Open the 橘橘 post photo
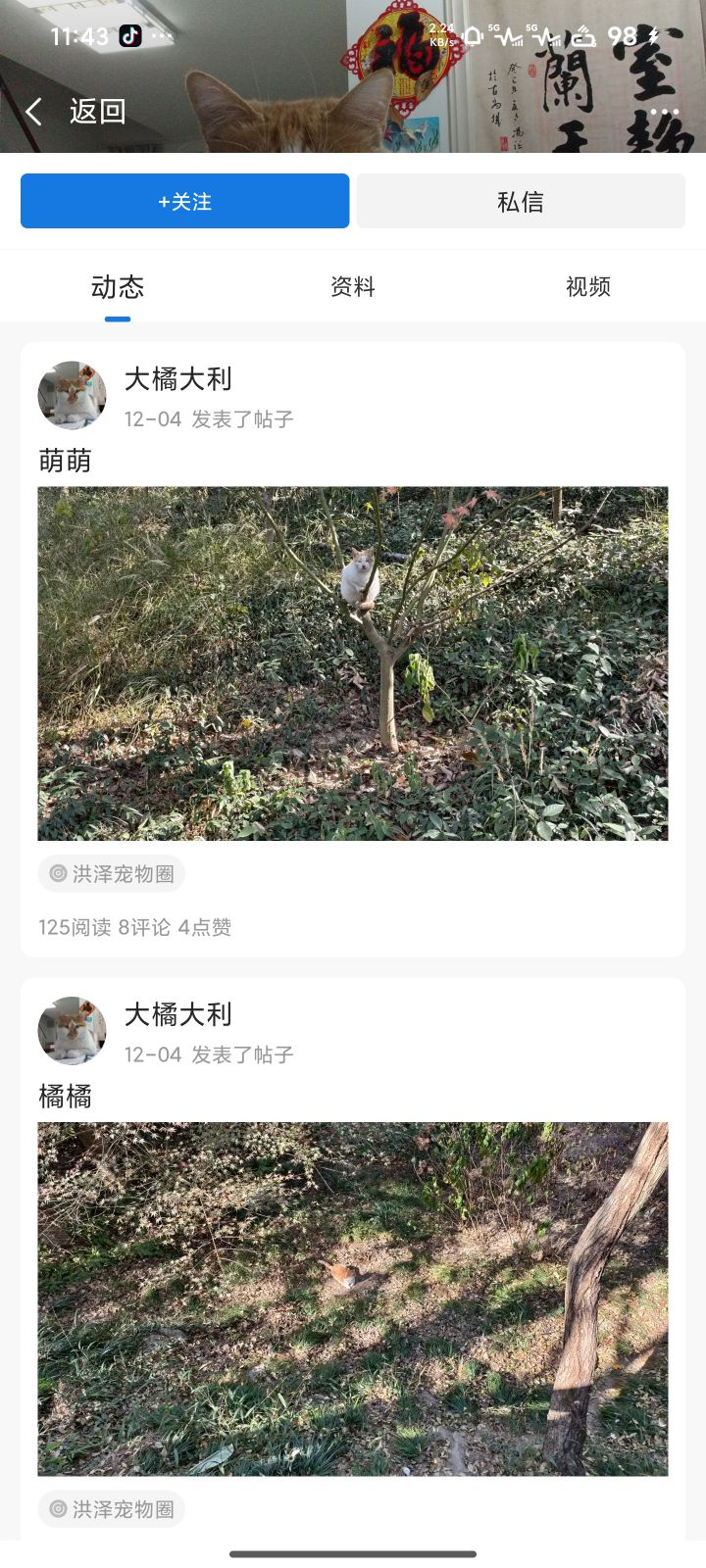 coord(353,1298)
